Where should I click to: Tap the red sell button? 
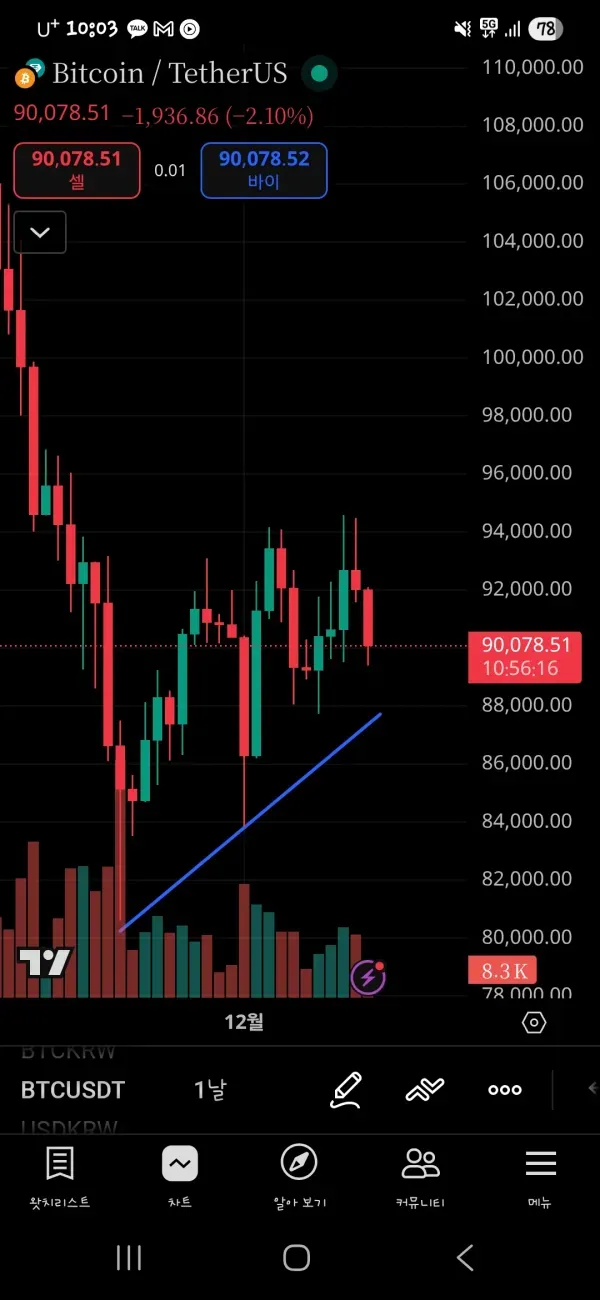(x=76, y=170)
